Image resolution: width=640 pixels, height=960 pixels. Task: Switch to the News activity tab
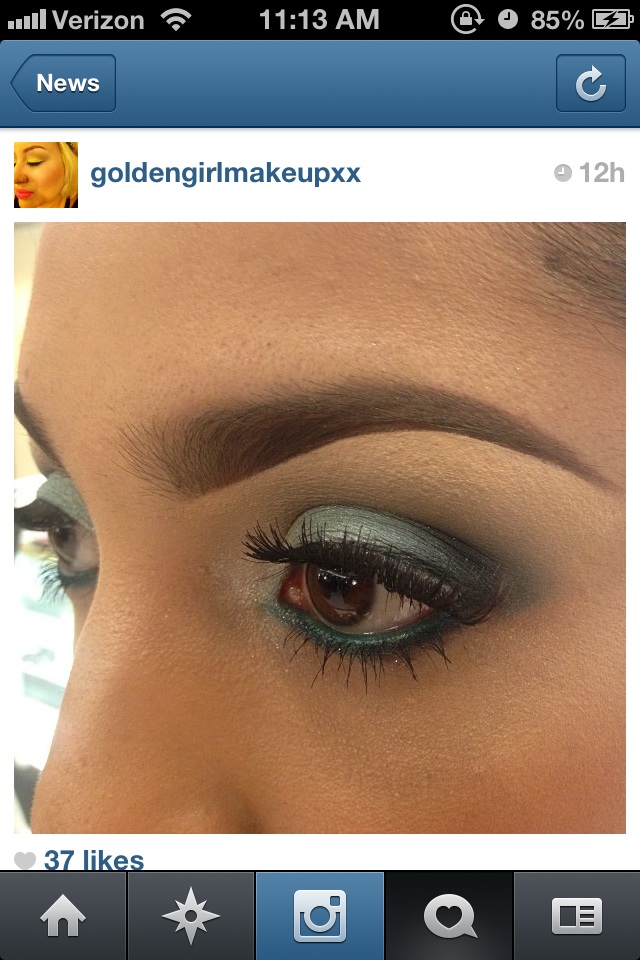point(449,915)
